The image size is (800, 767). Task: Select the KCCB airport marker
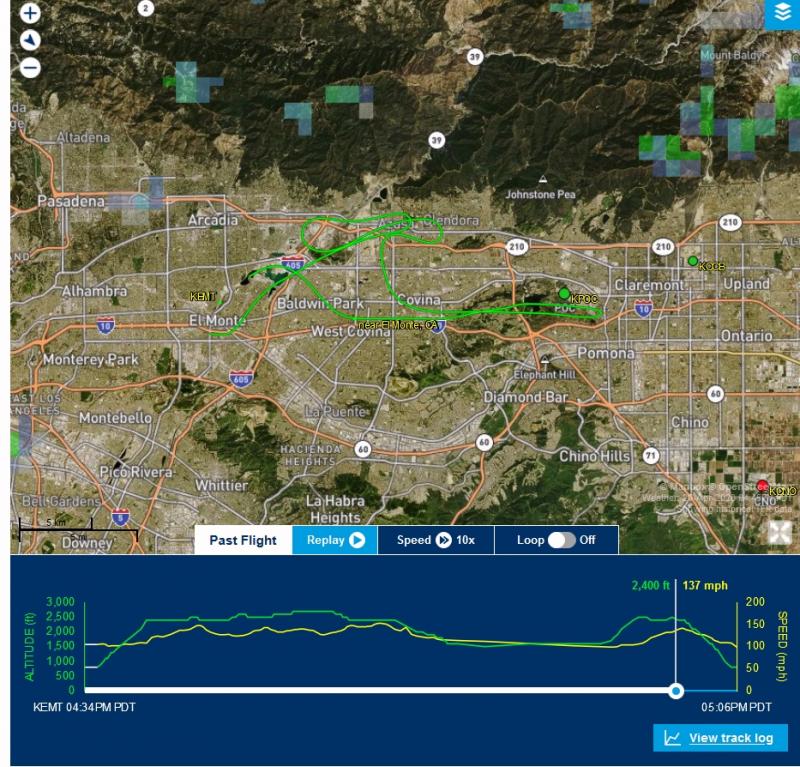[x=692, y=261]
